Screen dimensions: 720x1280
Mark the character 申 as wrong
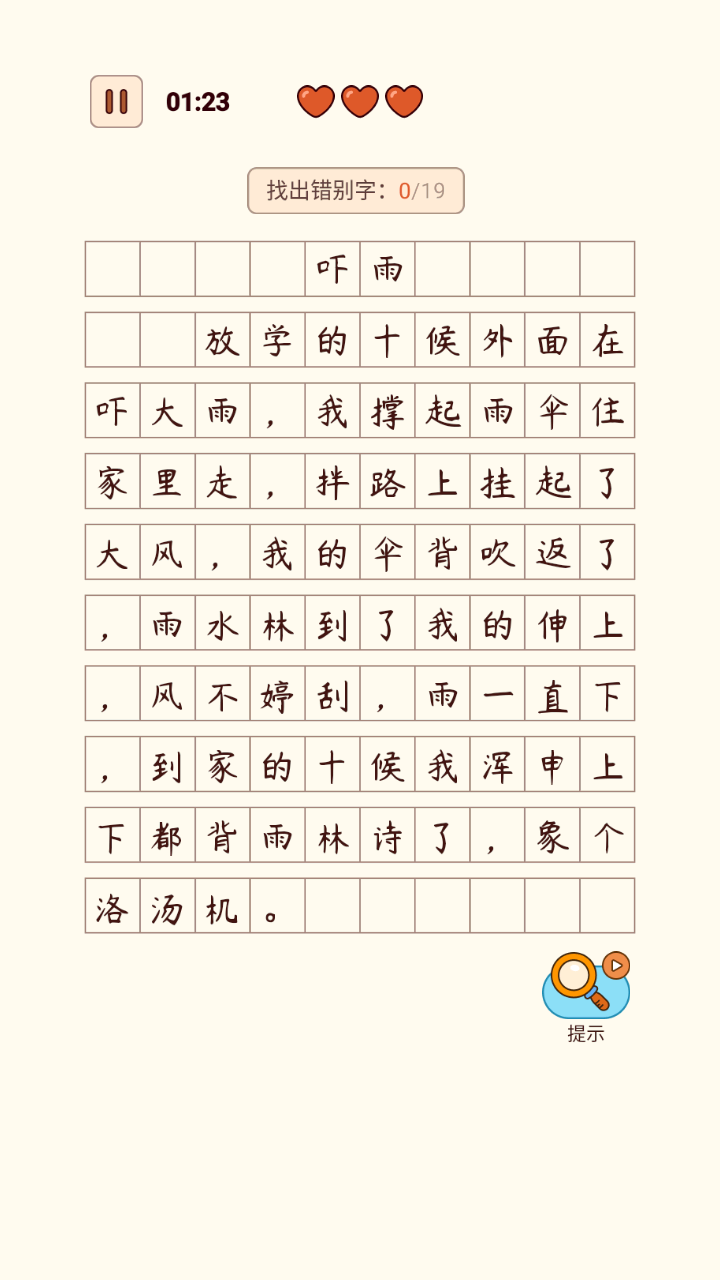click(552, 765)
